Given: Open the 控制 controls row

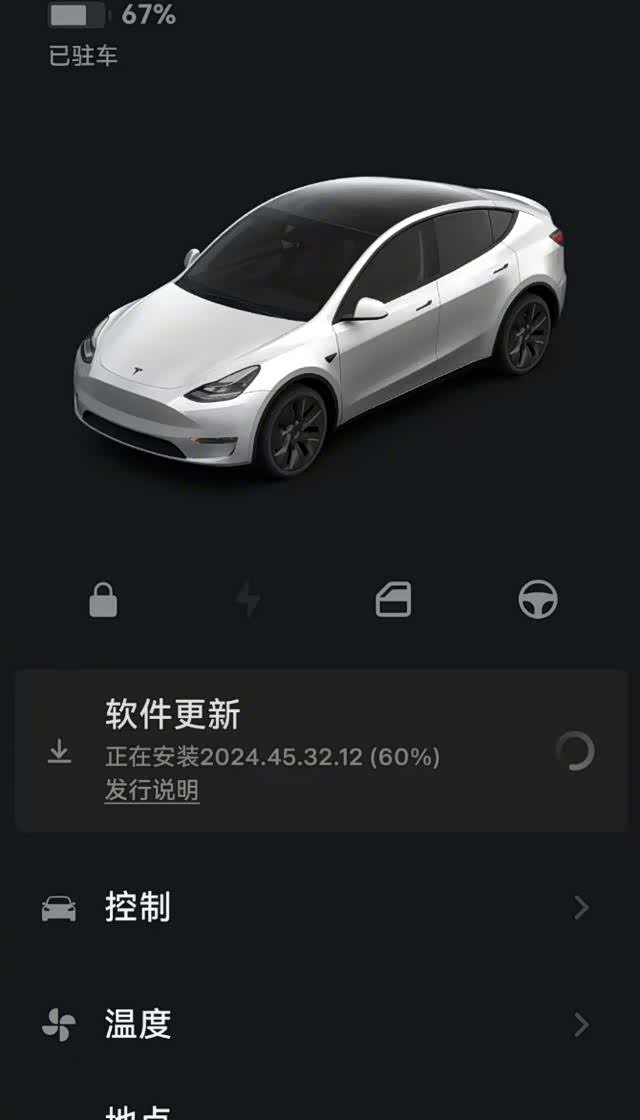Looking at the screenshot, I should pos(320,908).
